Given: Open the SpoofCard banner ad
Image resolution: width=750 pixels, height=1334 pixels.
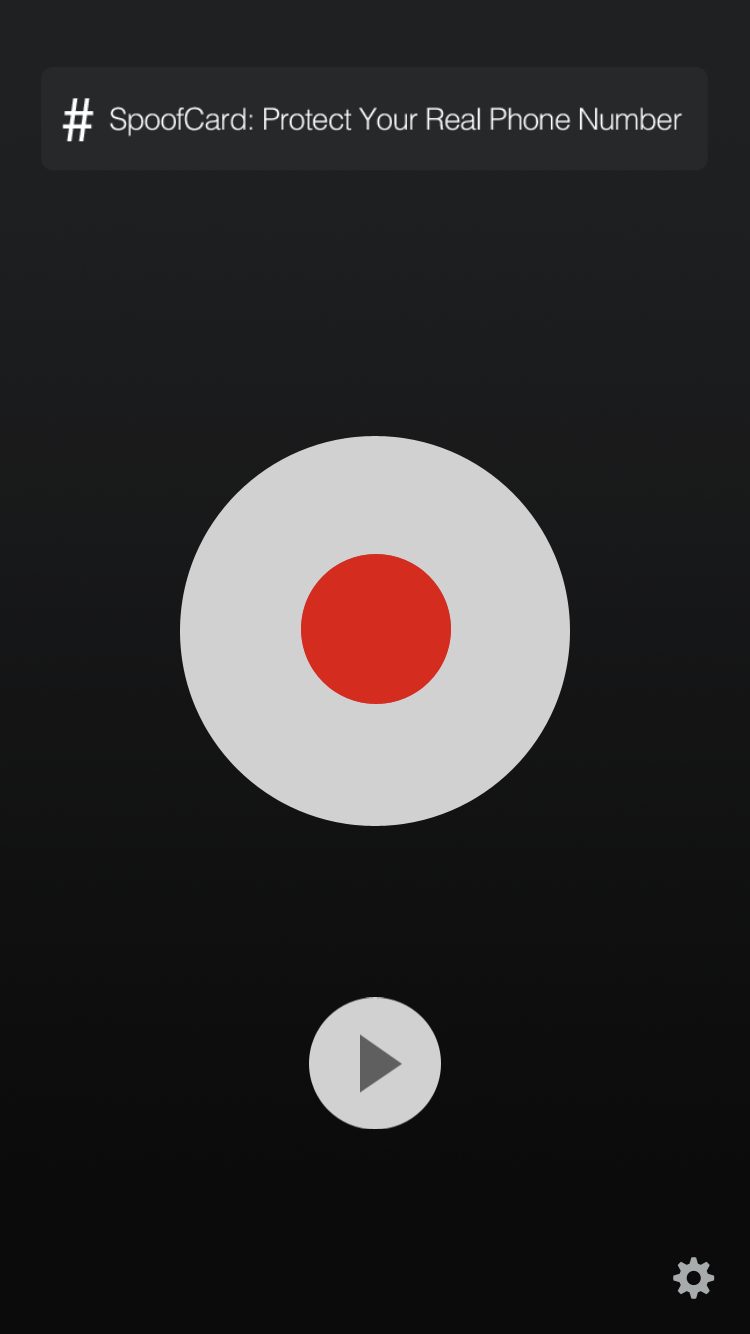Looking at the screenshot, I should [x=374, y=119].
